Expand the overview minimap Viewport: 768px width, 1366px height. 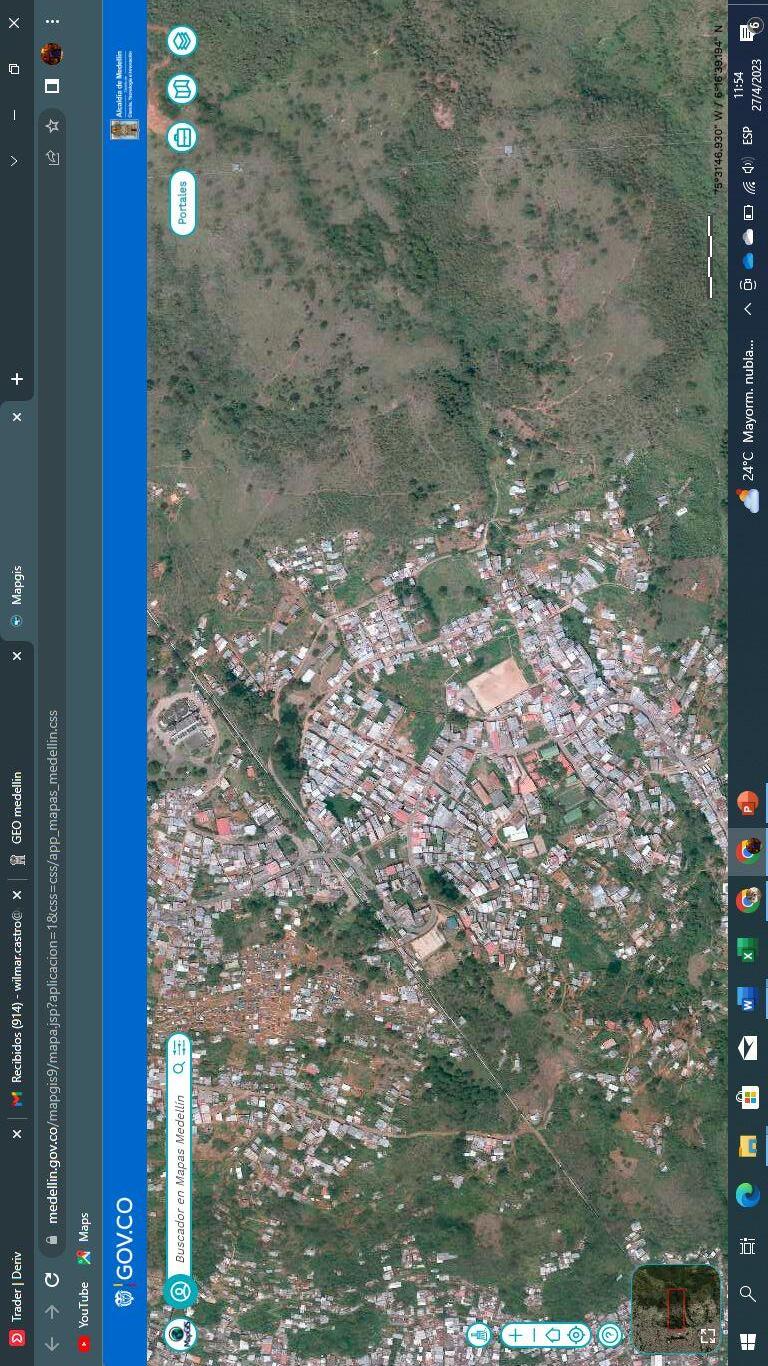click(x=708, y=1336)
